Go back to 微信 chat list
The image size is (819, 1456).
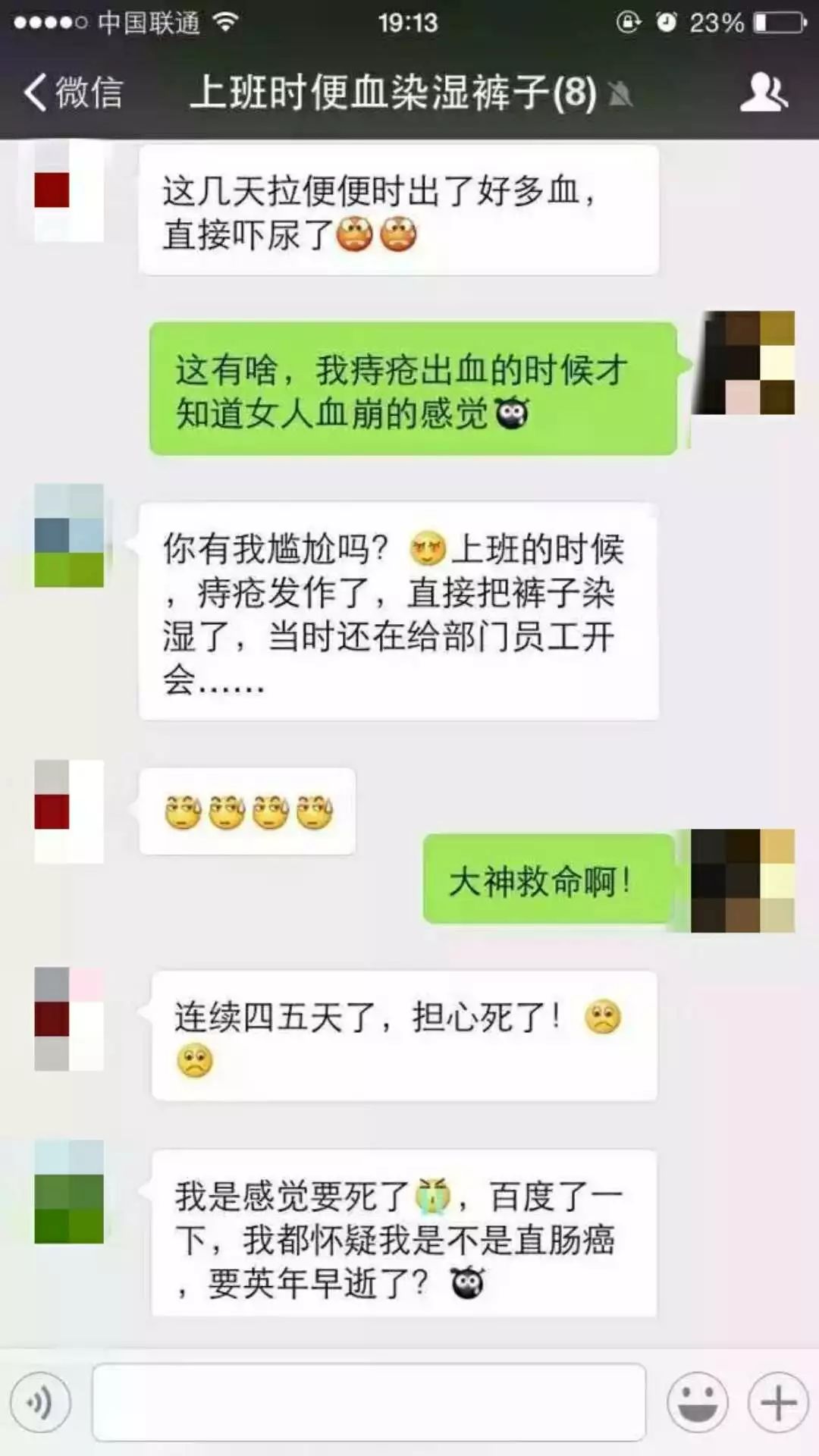tap(72, 93)
